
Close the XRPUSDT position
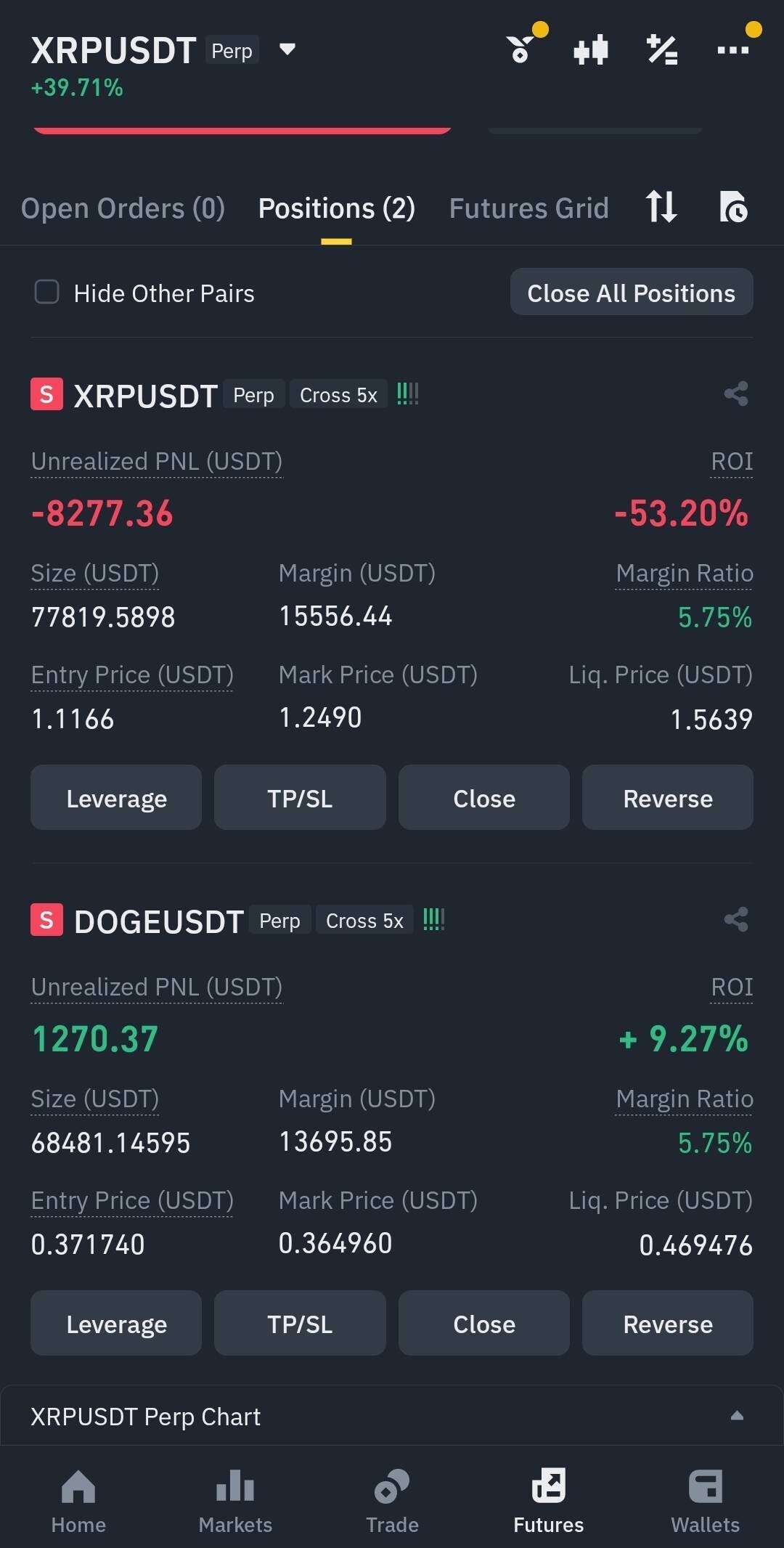pos(483,798)
